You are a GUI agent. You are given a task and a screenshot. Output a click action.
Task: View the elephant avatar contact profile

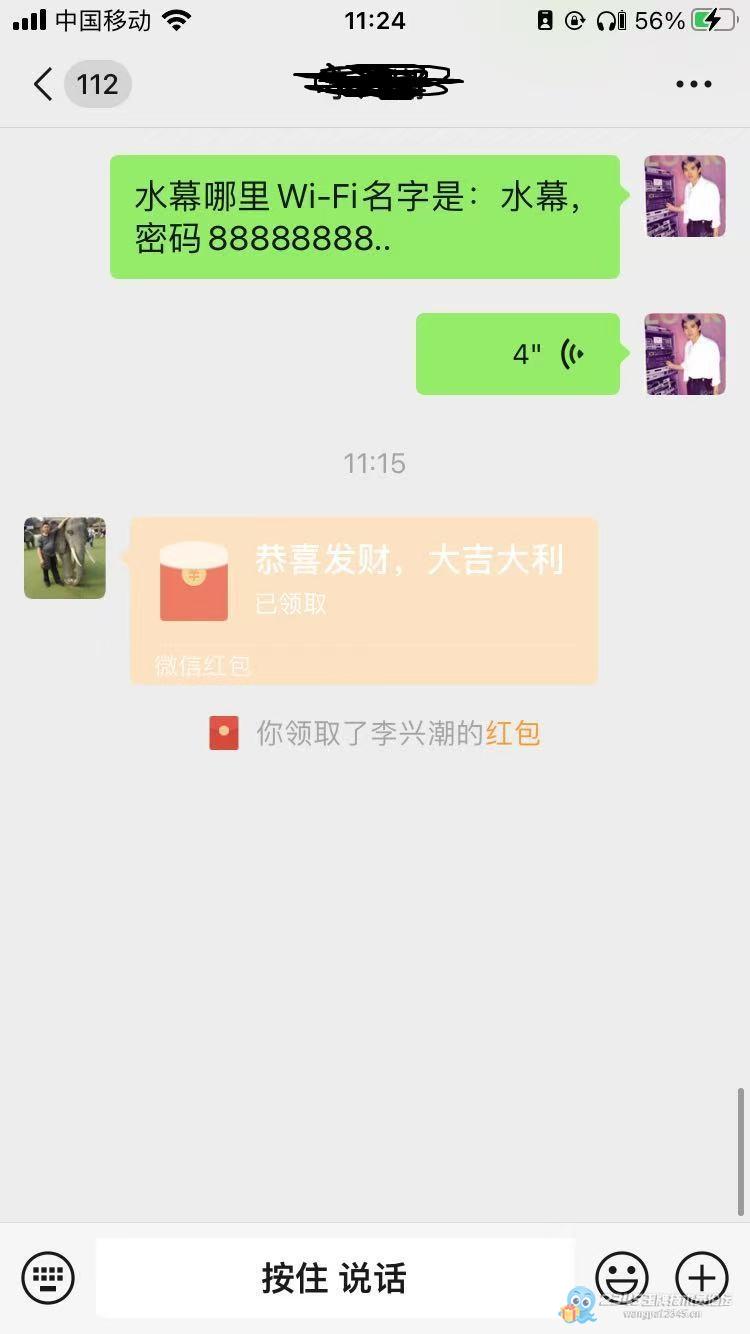[65, 558]
